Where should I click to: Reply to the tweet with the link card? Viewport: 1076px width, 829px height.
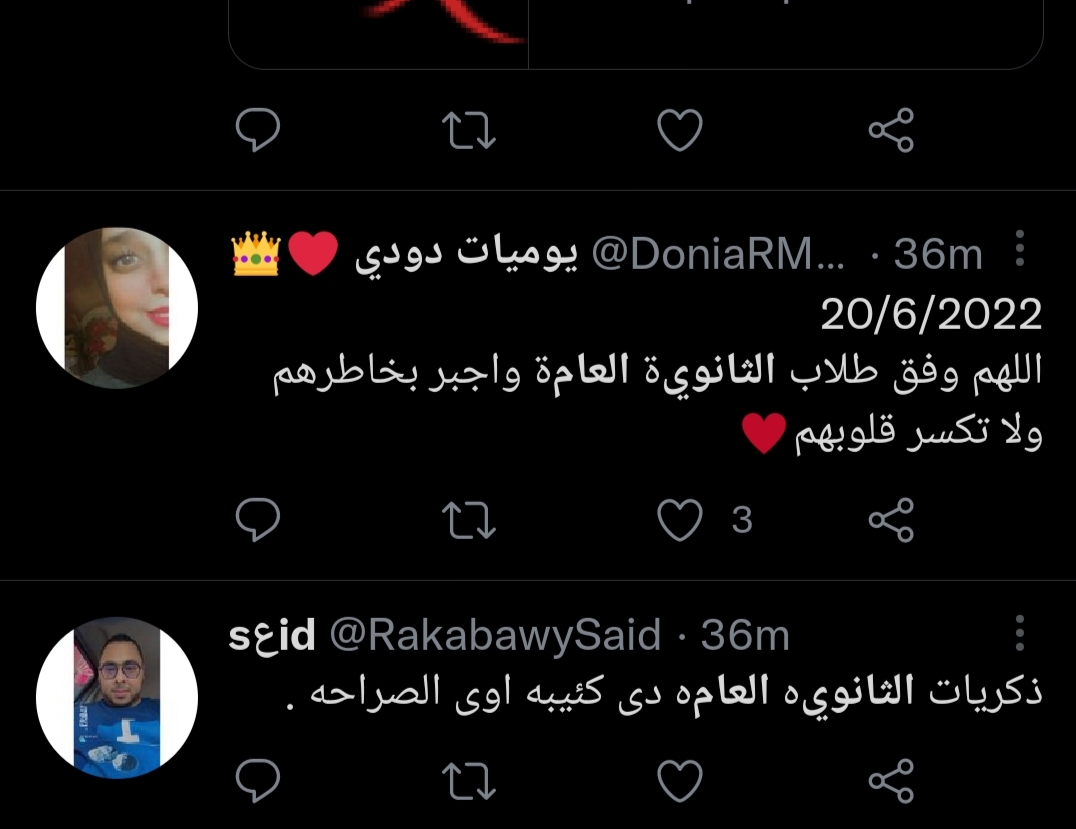click(x=257, y=130)
